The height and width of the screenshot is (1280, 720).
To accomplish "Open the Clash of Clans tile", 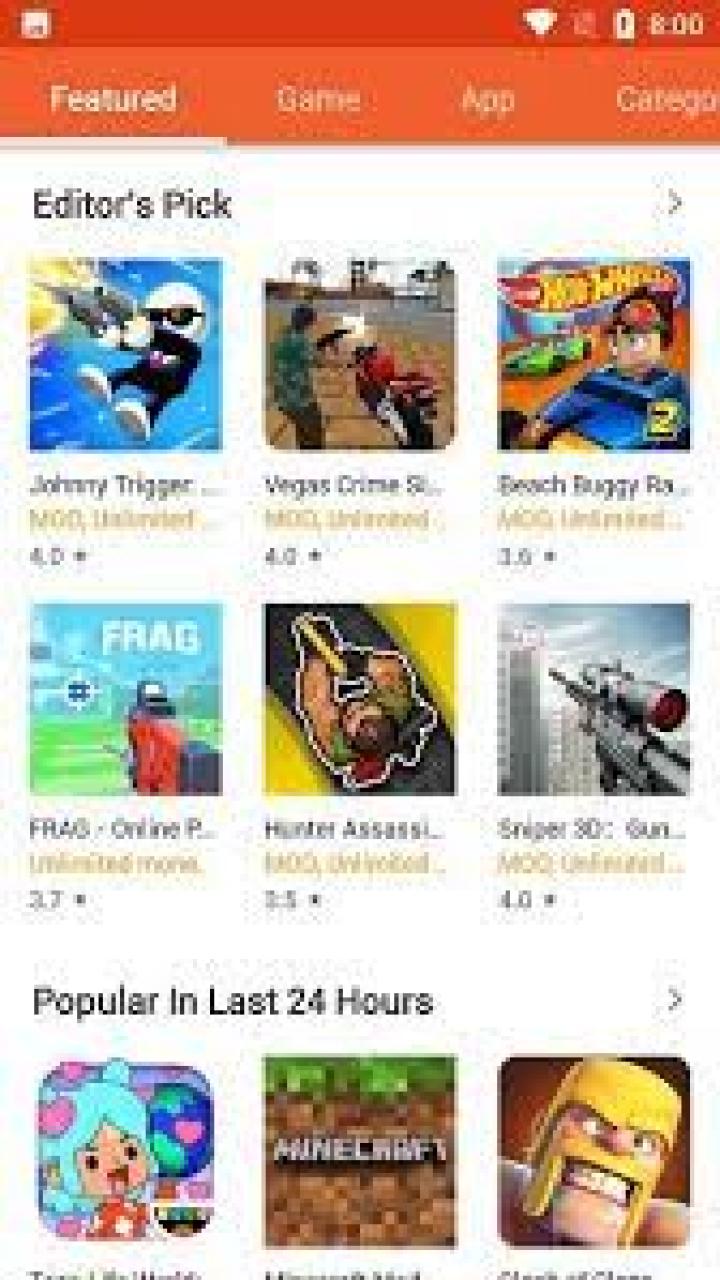I will coord(594,1150).
